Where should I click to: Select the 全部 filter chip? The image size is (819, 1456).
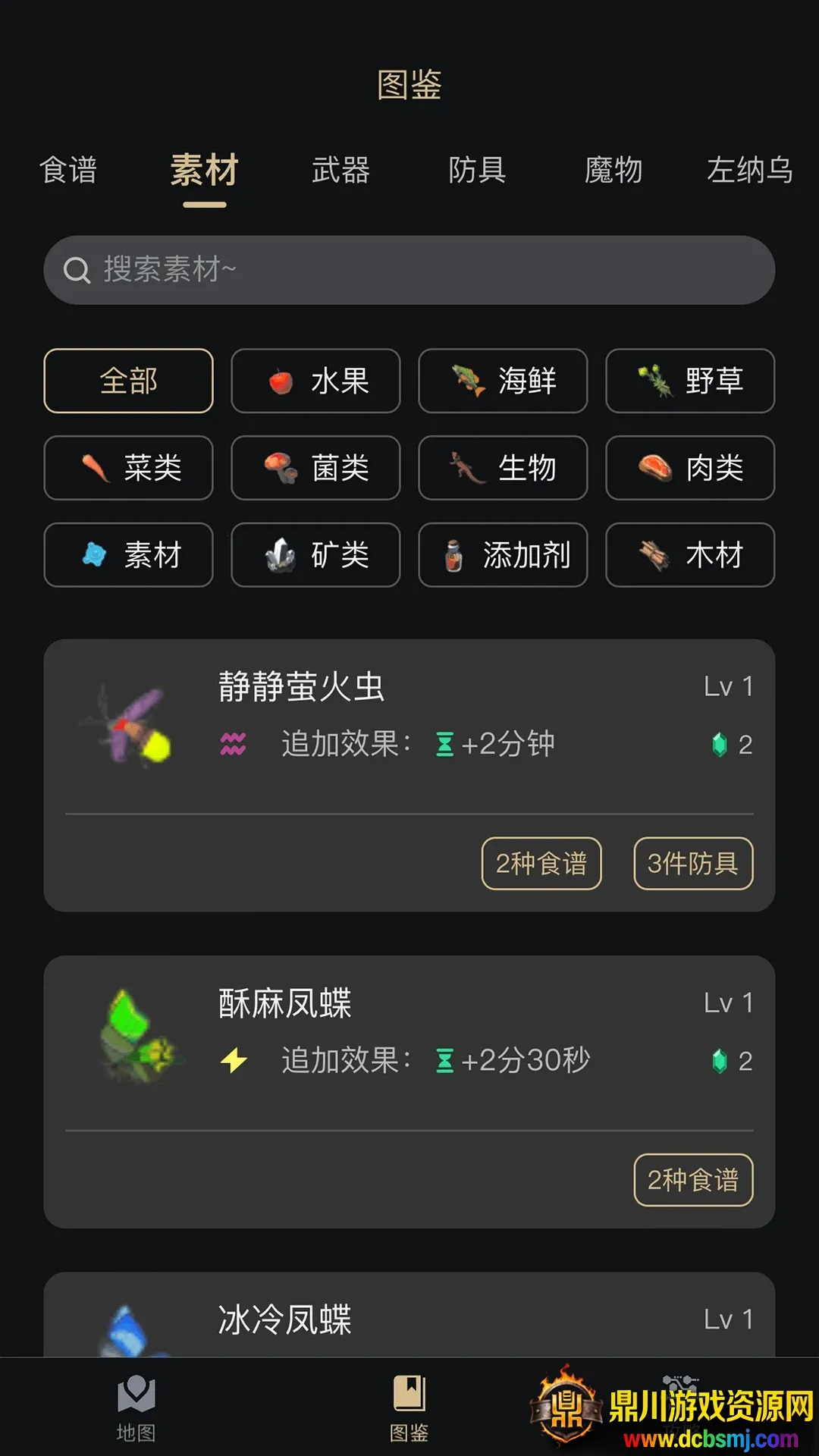[128, 381]
